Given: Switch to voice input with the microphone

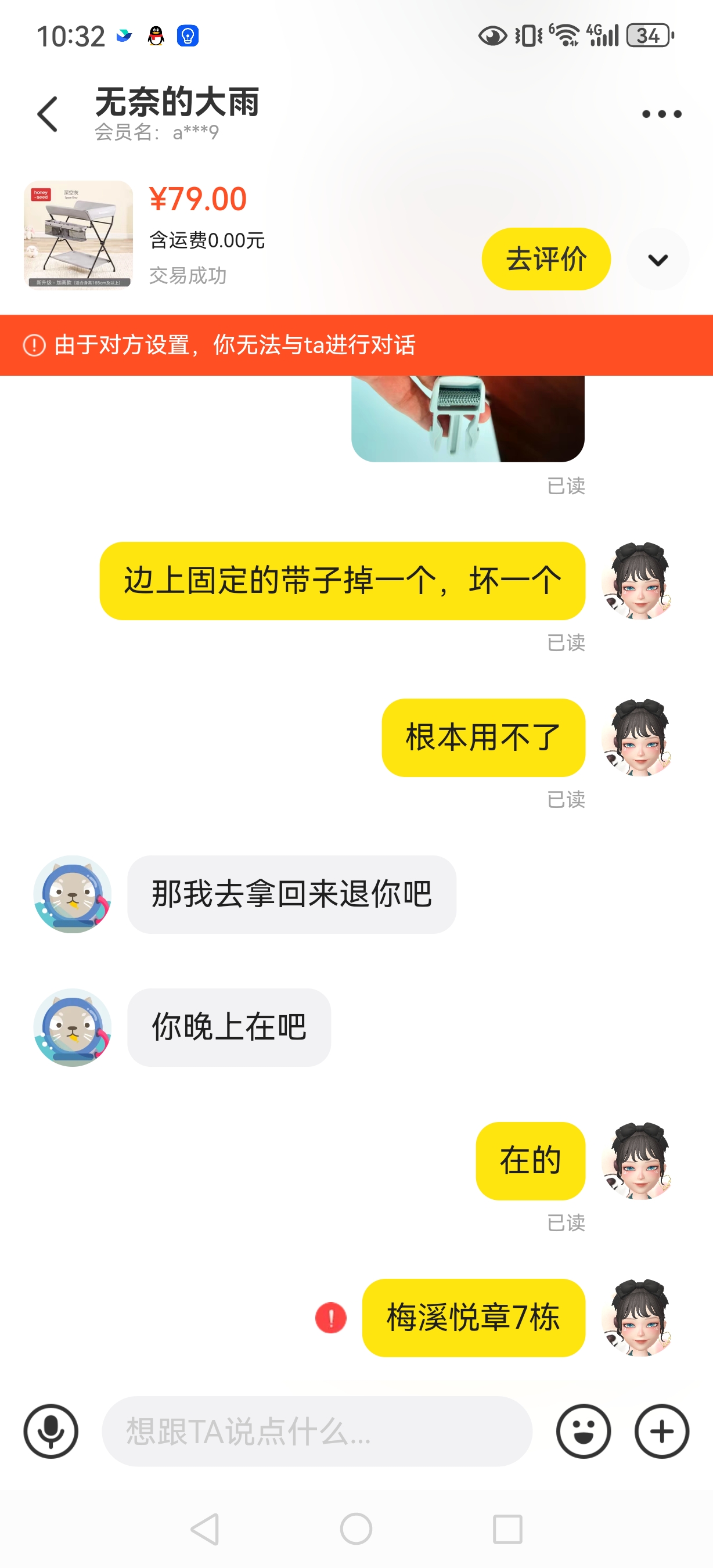Looking at the screenshot, I should tap(51, 1430).
